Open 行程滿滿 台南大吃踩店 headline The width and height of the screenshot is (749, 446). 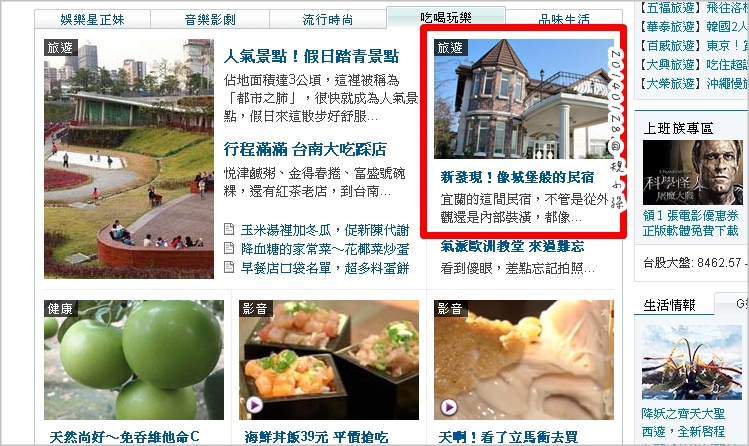[x=305, y=149]
